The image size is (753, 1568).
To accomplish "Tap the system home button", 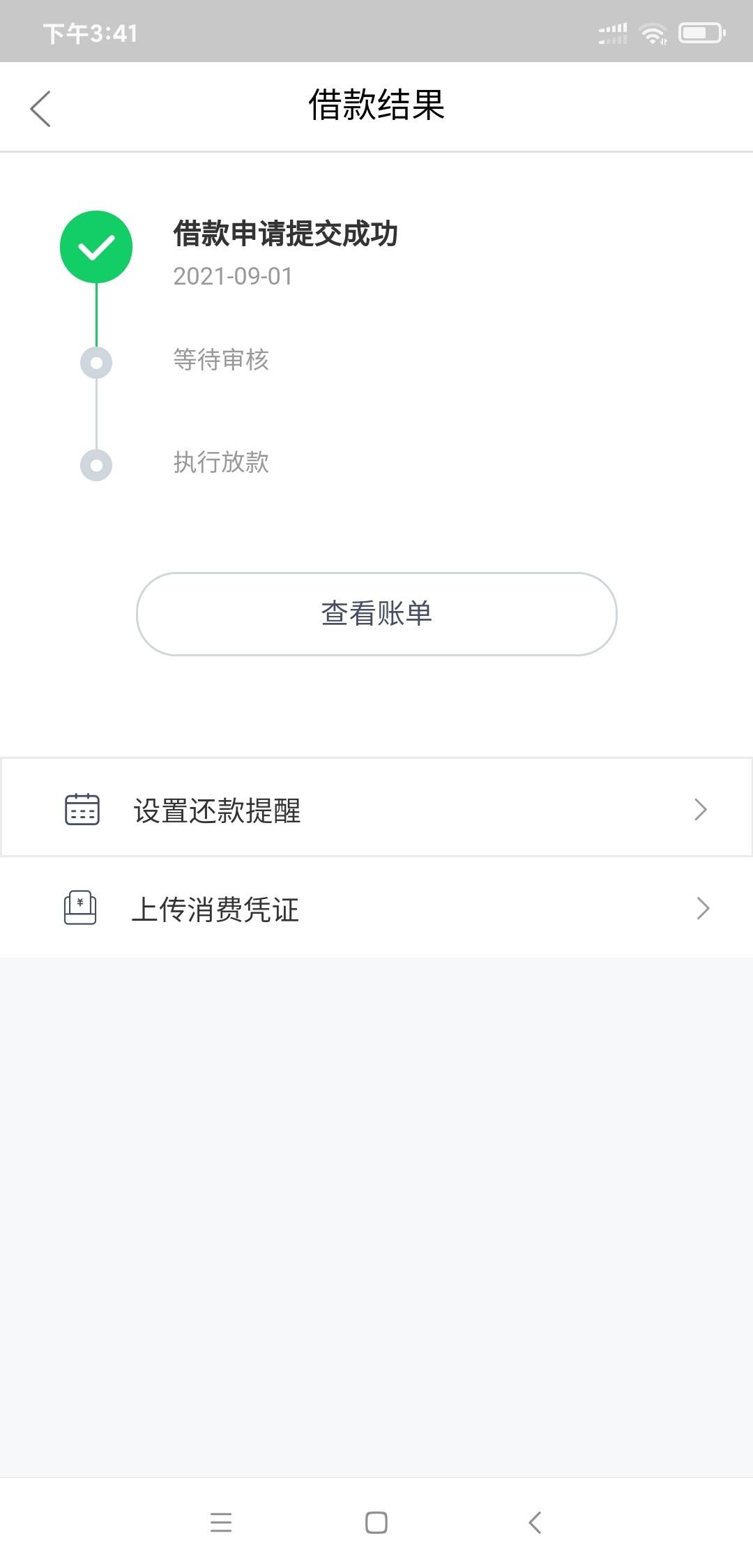I will [376, 1522].
